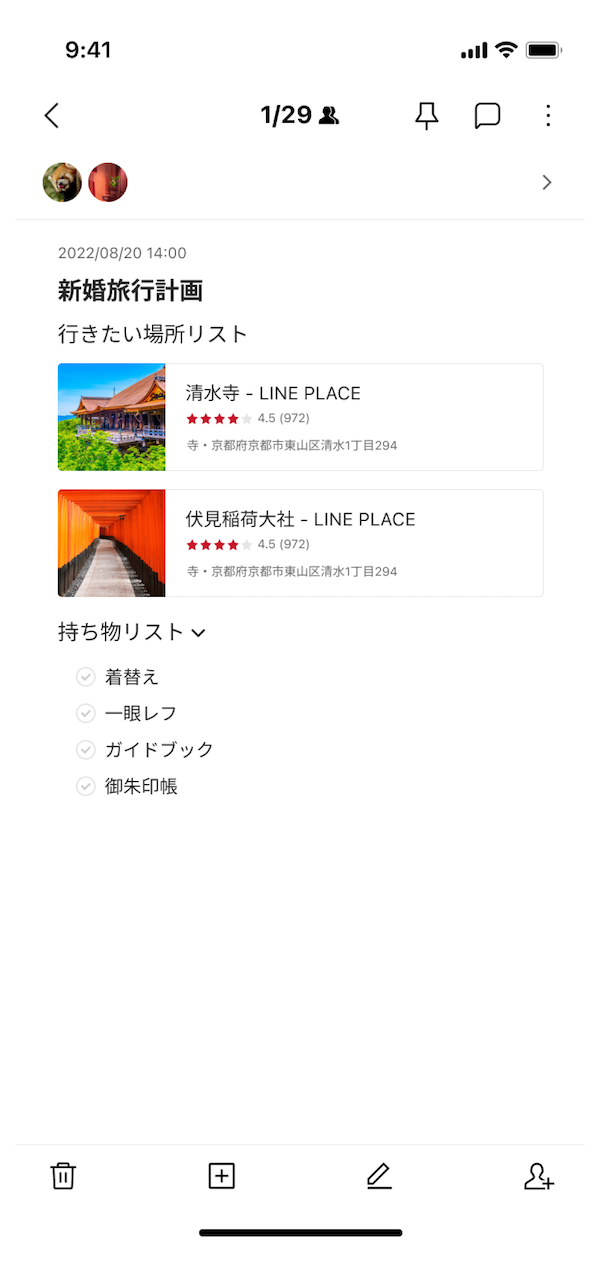Open the comments bubble
Viewport: 600px width, 1264px height.
point(487,116)
